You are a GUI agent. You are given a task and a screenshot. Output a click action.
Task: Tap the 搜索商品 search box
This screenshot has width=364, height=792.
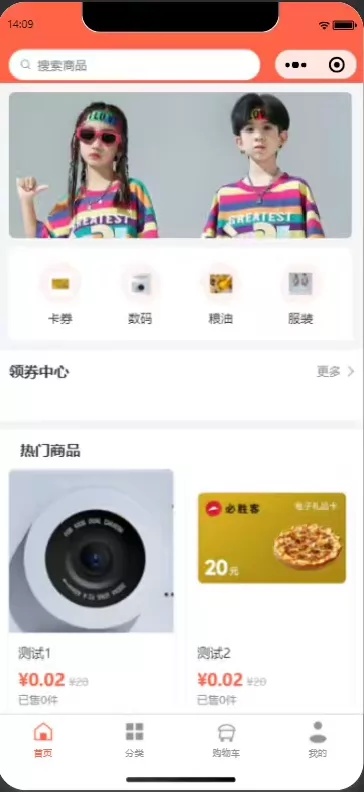pos(134,65)
